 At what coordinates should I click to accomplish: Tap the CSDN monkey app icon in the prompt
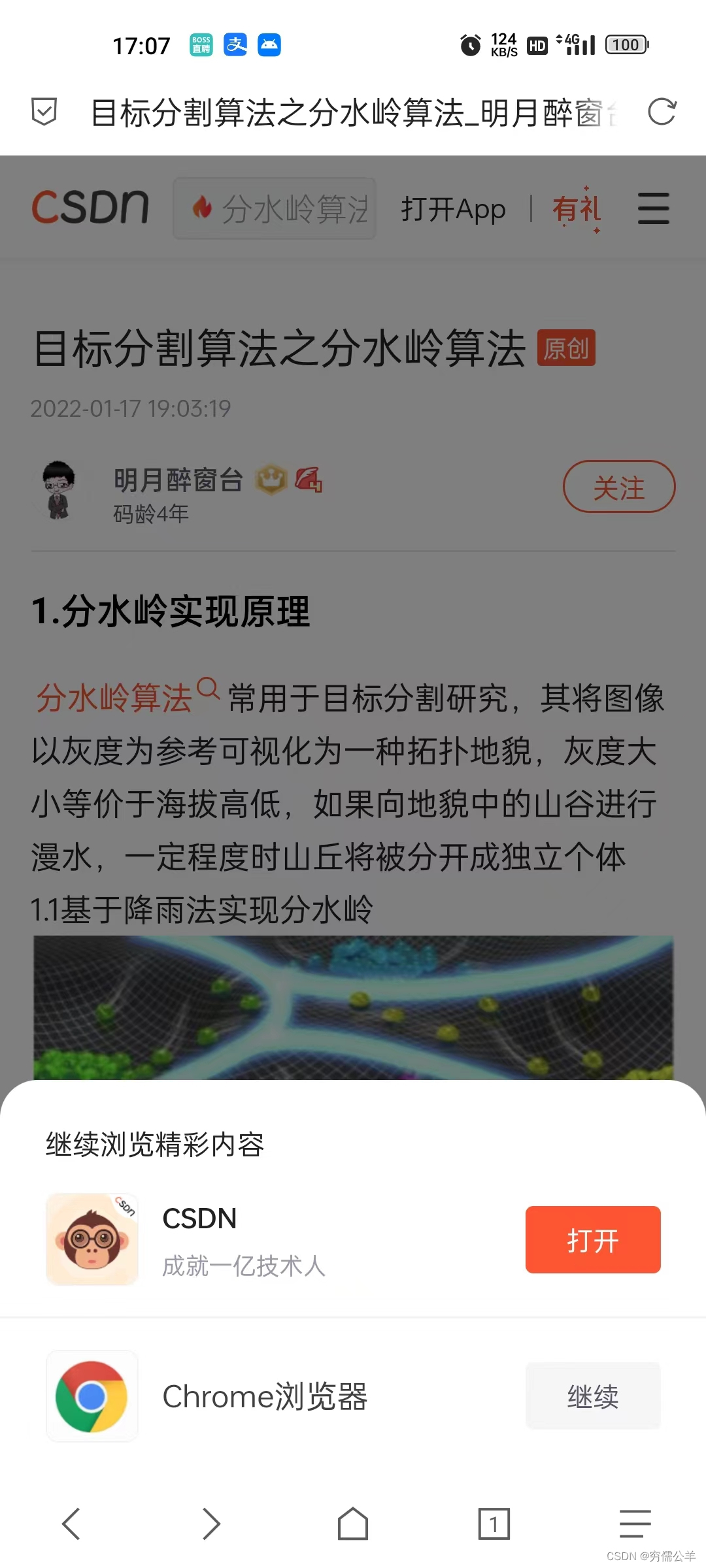coord(92,1238)
